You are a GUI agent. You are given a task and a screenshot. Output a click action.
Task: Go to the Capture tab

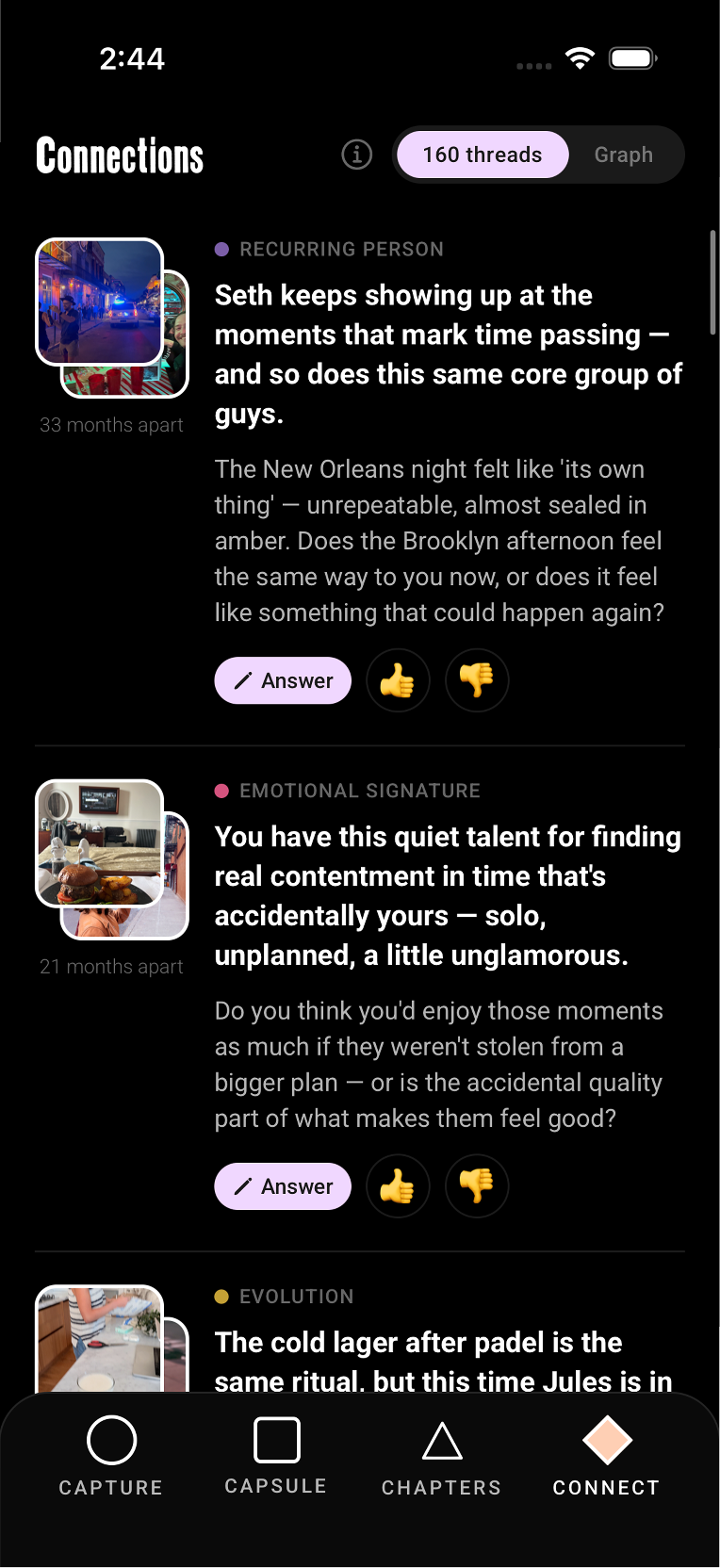(111, 1457)
